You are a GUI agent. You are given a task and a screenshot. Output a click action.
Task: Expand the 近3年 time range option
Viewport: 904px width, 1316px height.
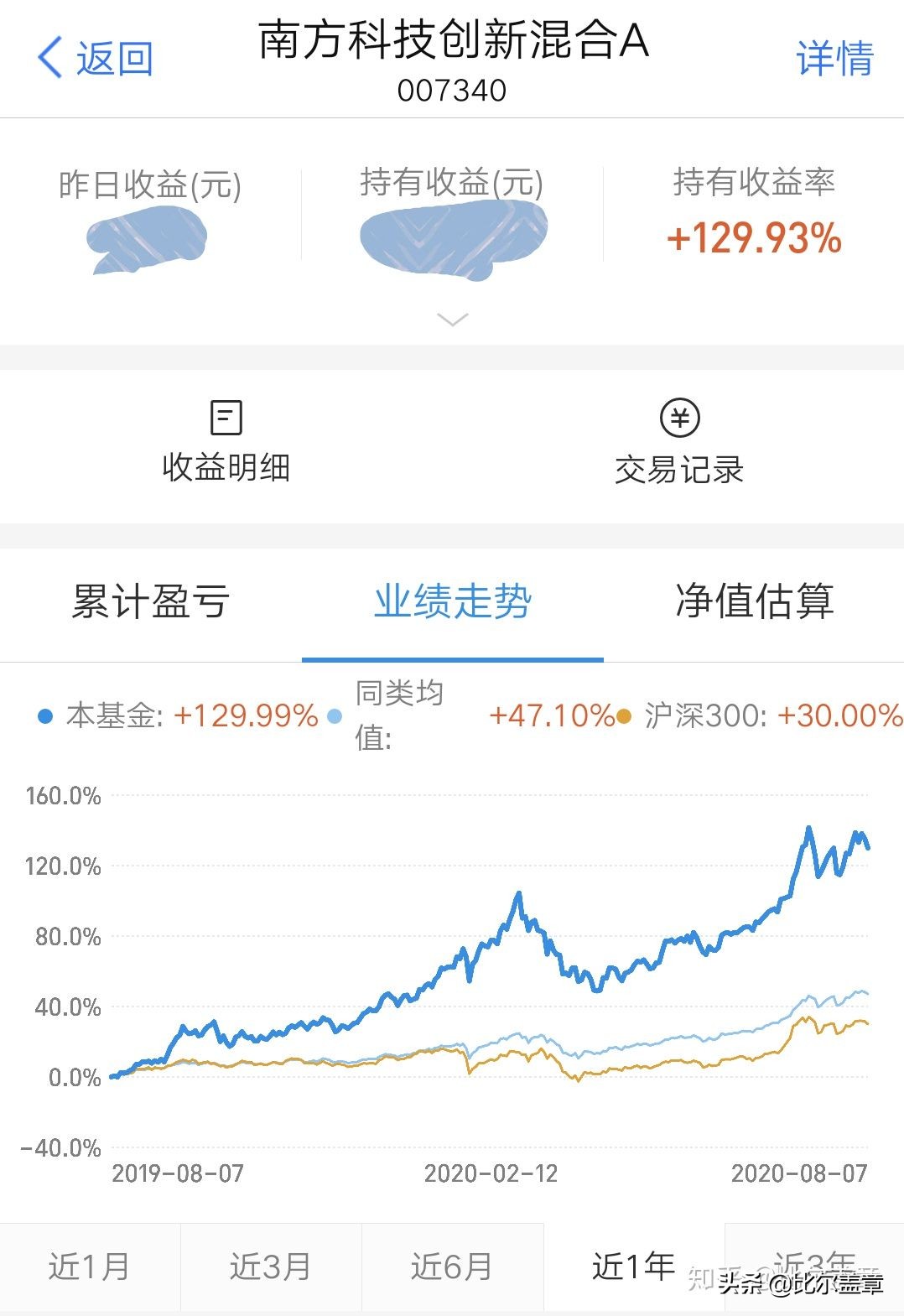812,1262
